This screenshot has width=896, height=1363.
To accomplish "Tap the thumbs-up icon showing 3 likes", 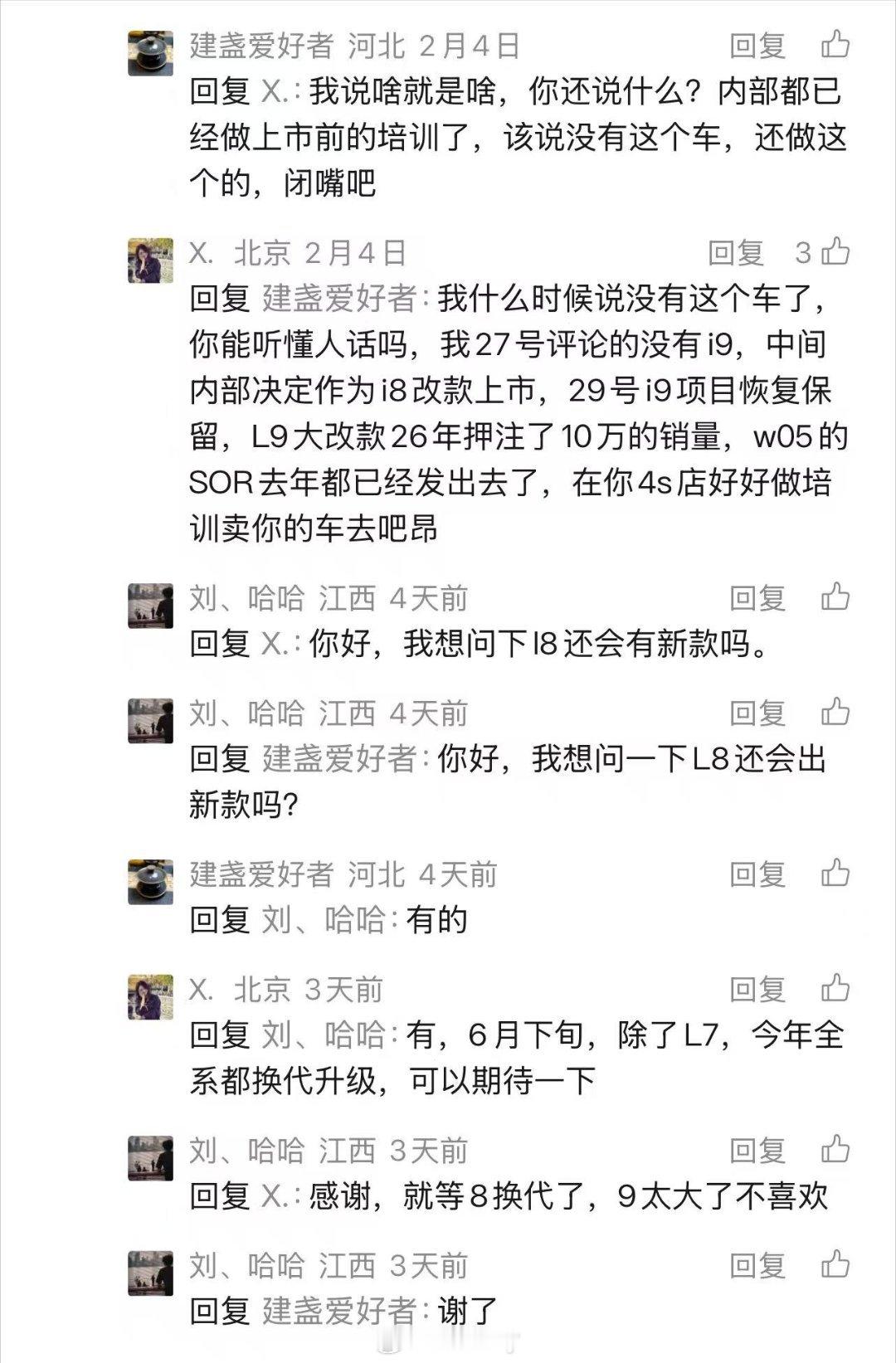I will pos(836,256).
